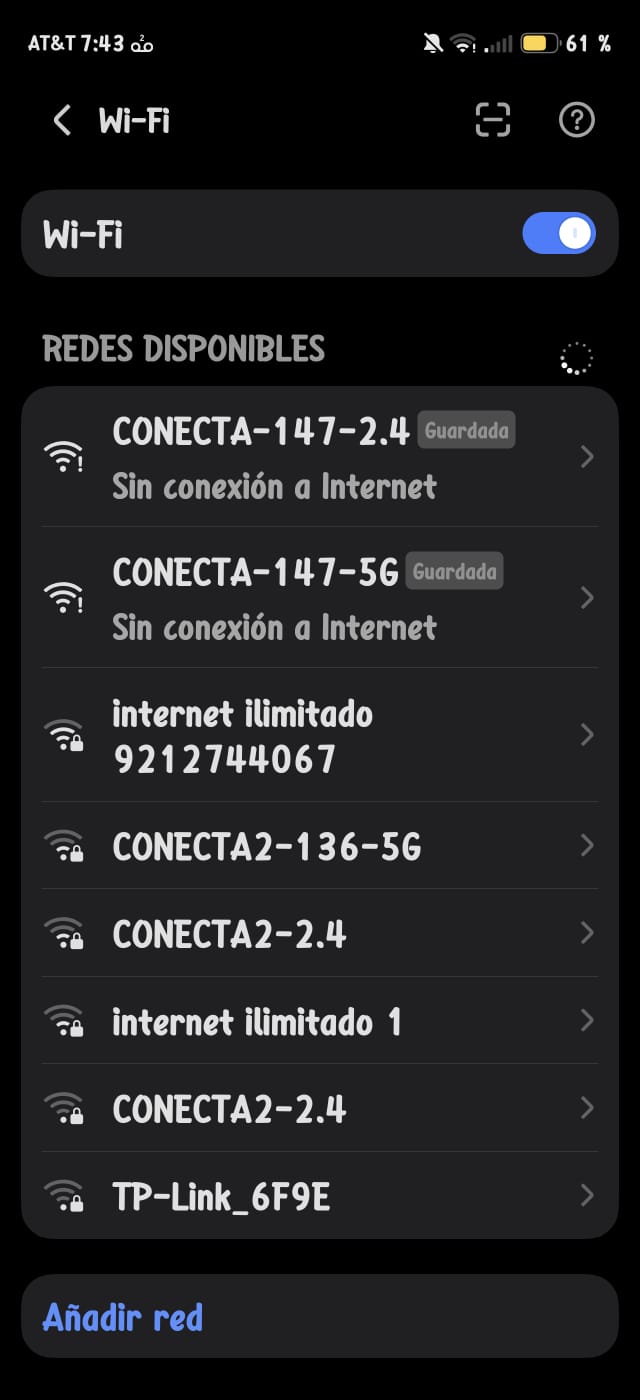Go back from the Wi-Fi screen

point(62,121)
